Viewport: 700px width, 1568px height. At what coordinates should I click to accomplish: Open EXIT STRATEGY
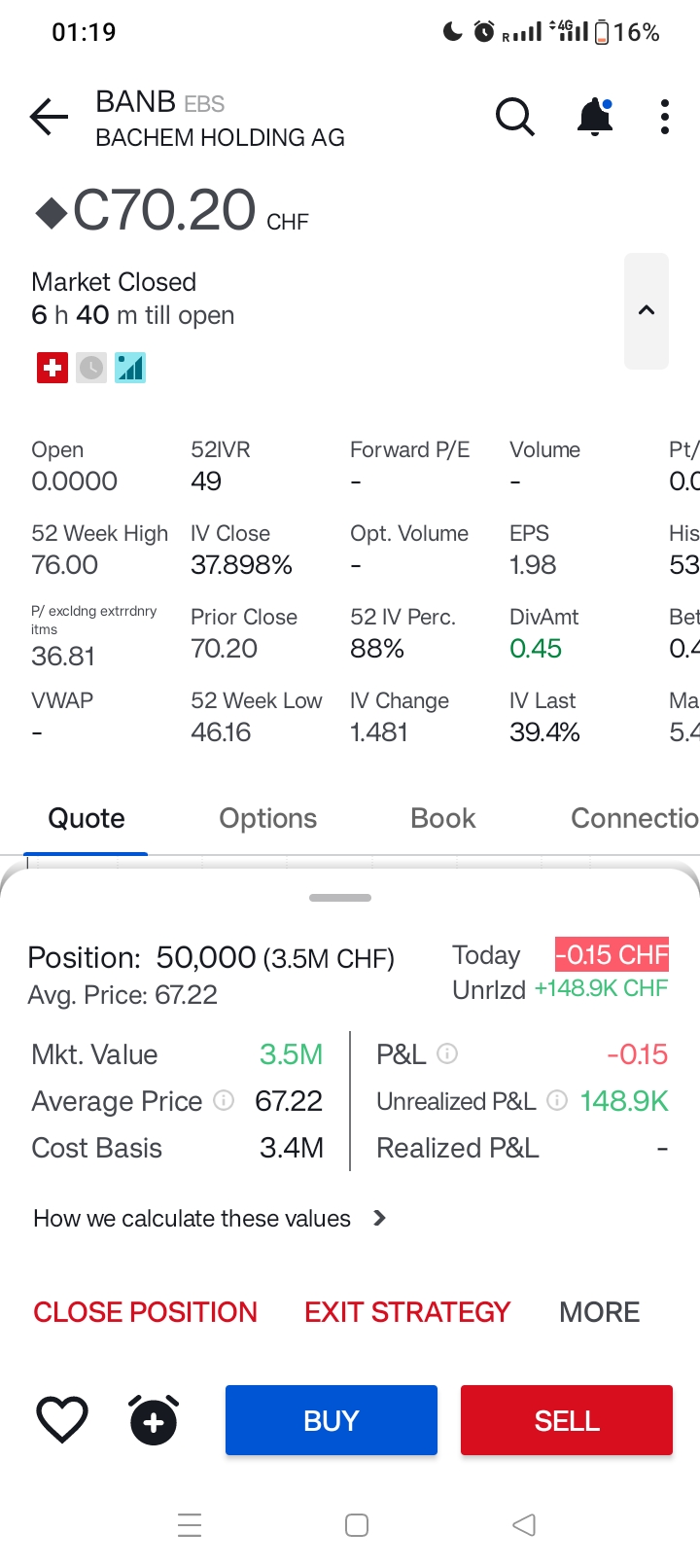point(407,1312)
